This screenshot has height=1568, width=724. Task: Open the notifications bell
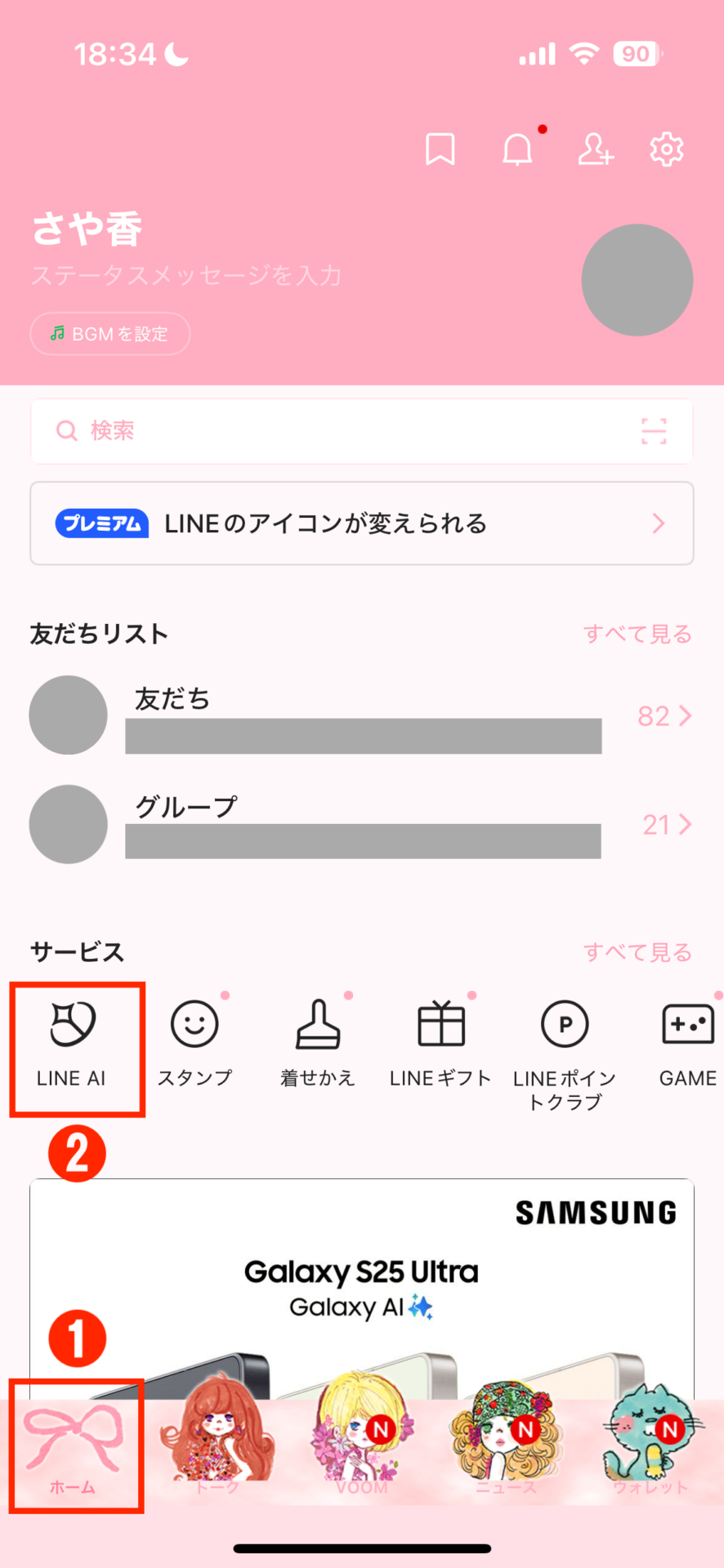(x=517, y=150)
